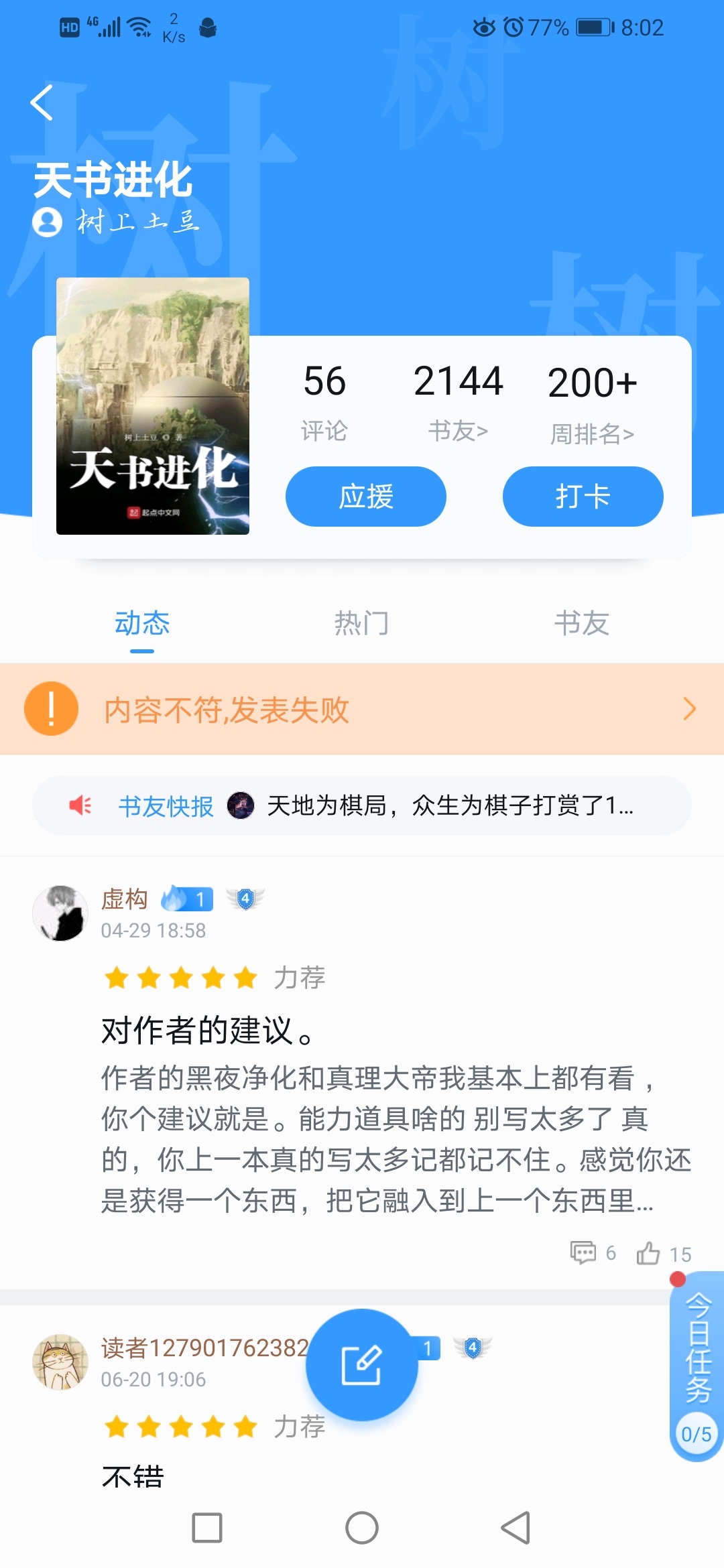Viewport: 724px width, 1568px height.
Task: Go back using the top-left arrow
Action: 42,103
